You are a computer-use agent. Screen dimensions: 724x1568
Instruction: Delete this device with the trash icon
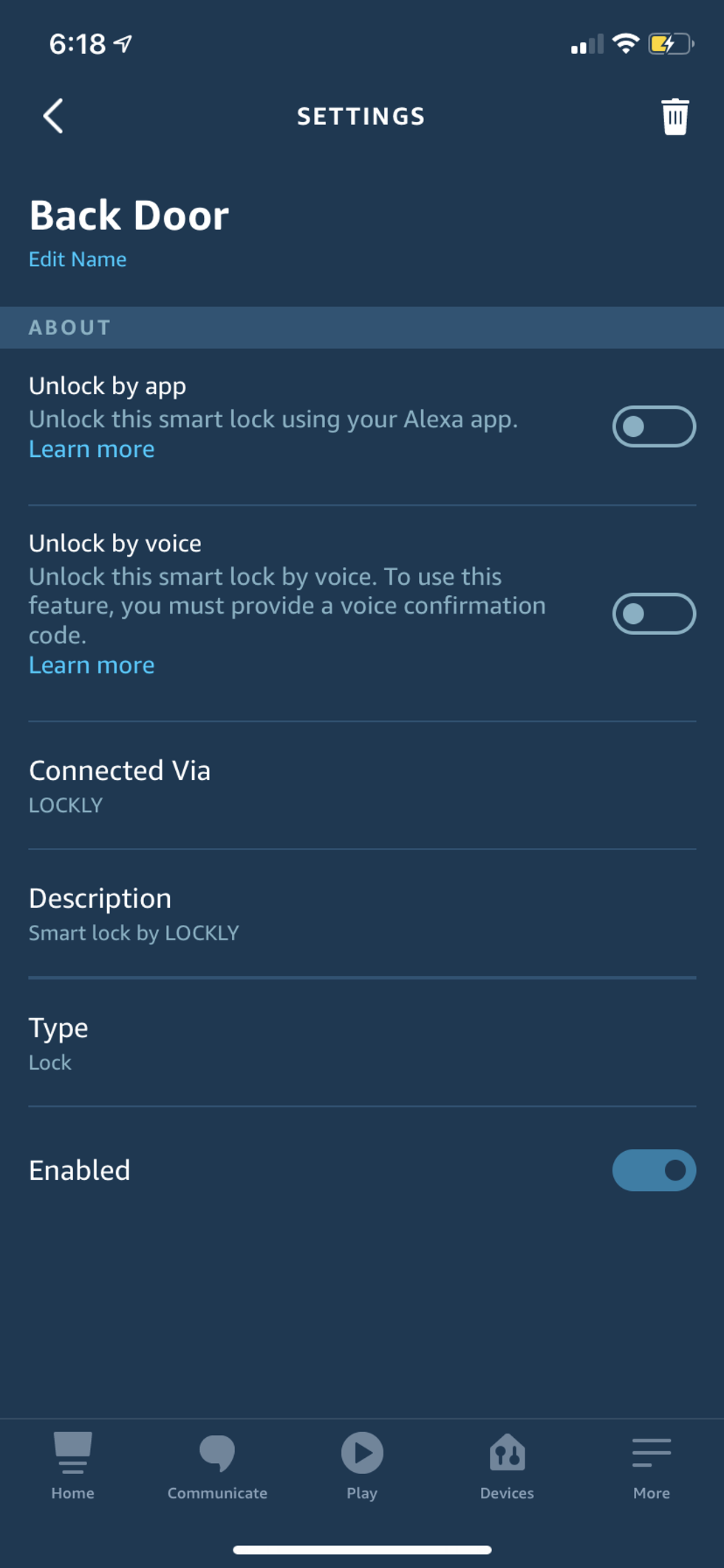point(674,116)
